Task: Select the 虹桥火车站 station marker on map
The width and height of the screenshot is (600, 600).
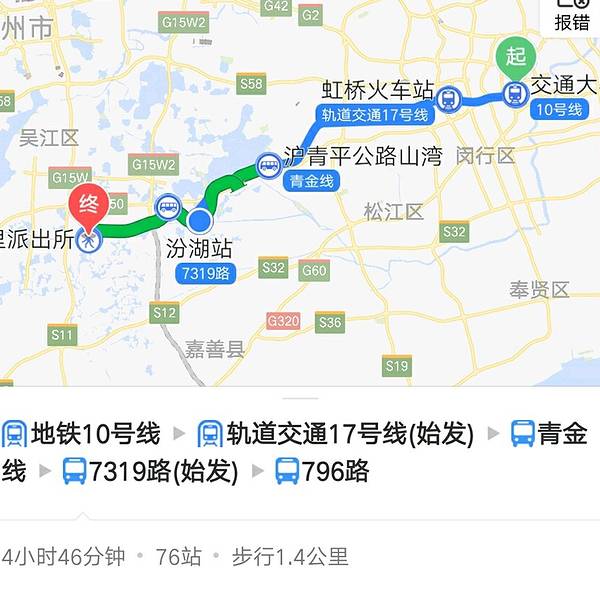Action: pos(448,98)
